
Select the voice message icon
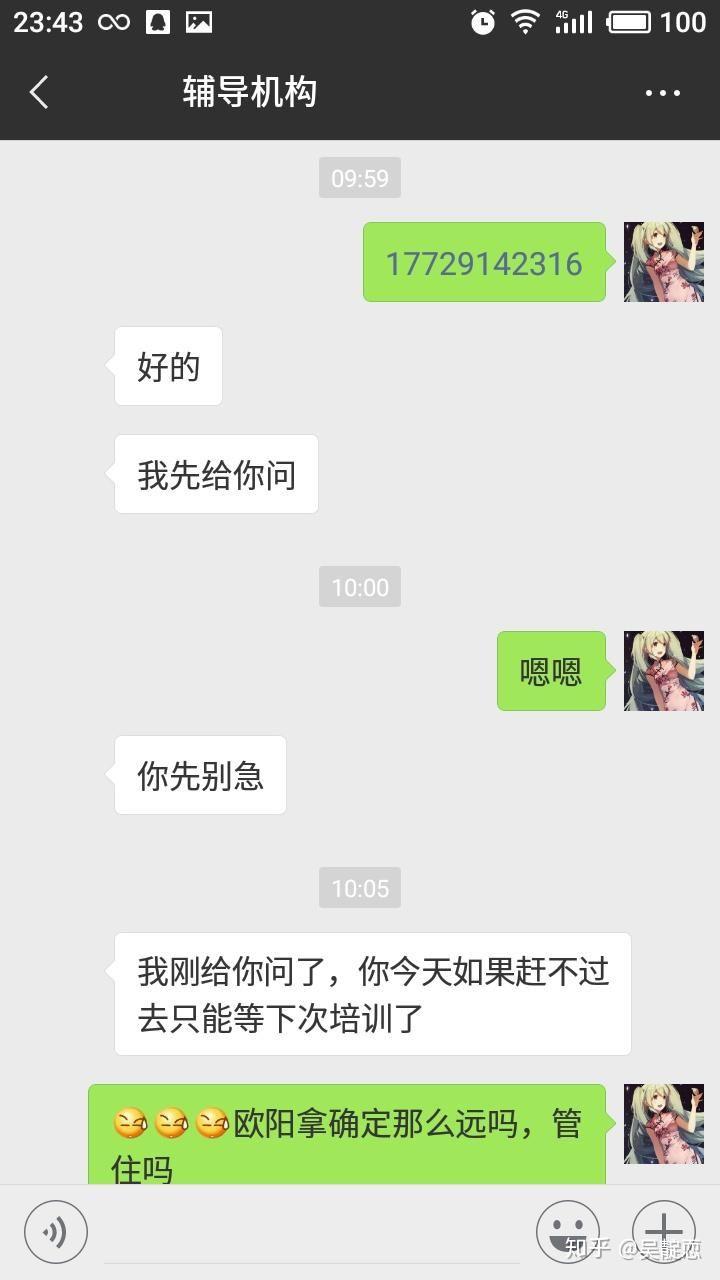coord(56,1231)
